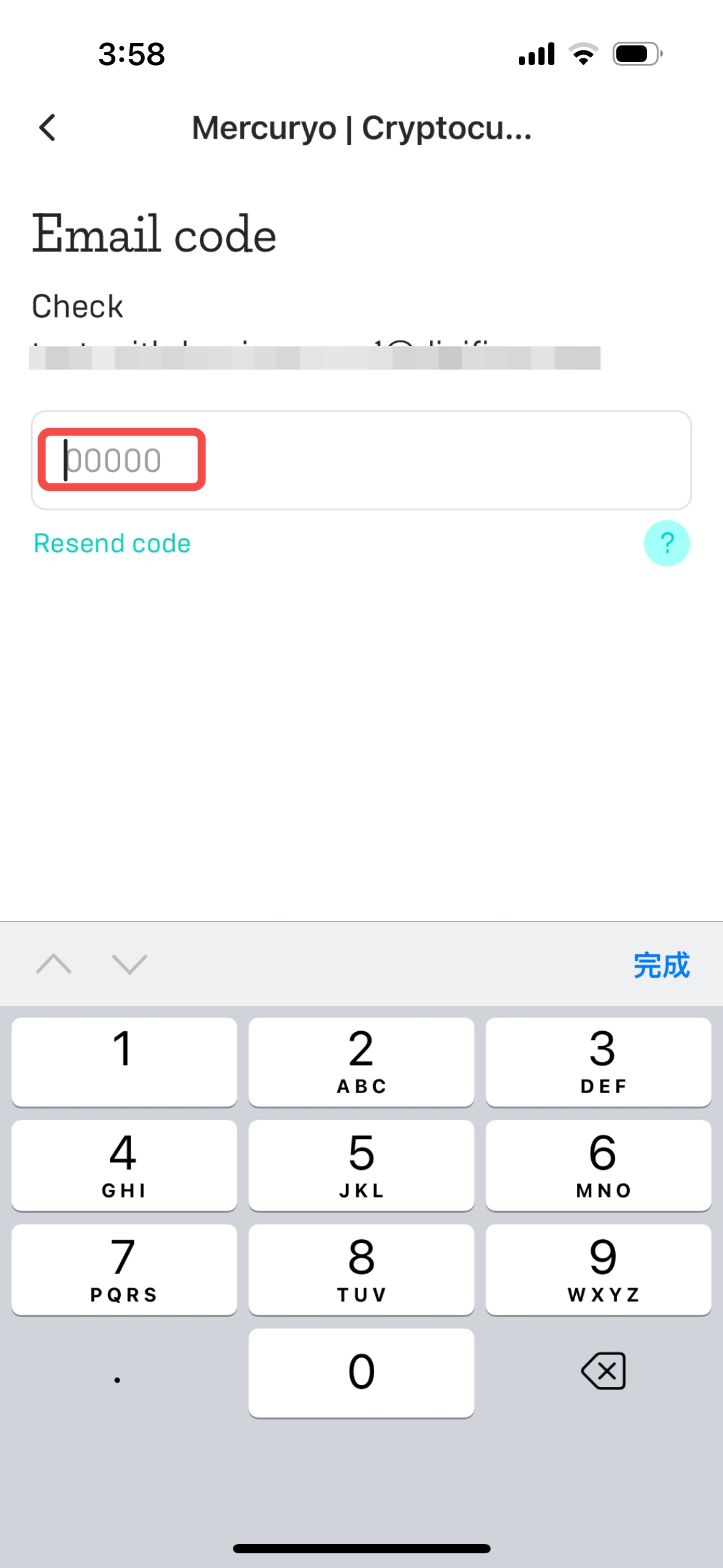Image resolution: width=723 pixels, height=1568 pixels.
Task: Tap the Resend code link
Action: [112, 544]
